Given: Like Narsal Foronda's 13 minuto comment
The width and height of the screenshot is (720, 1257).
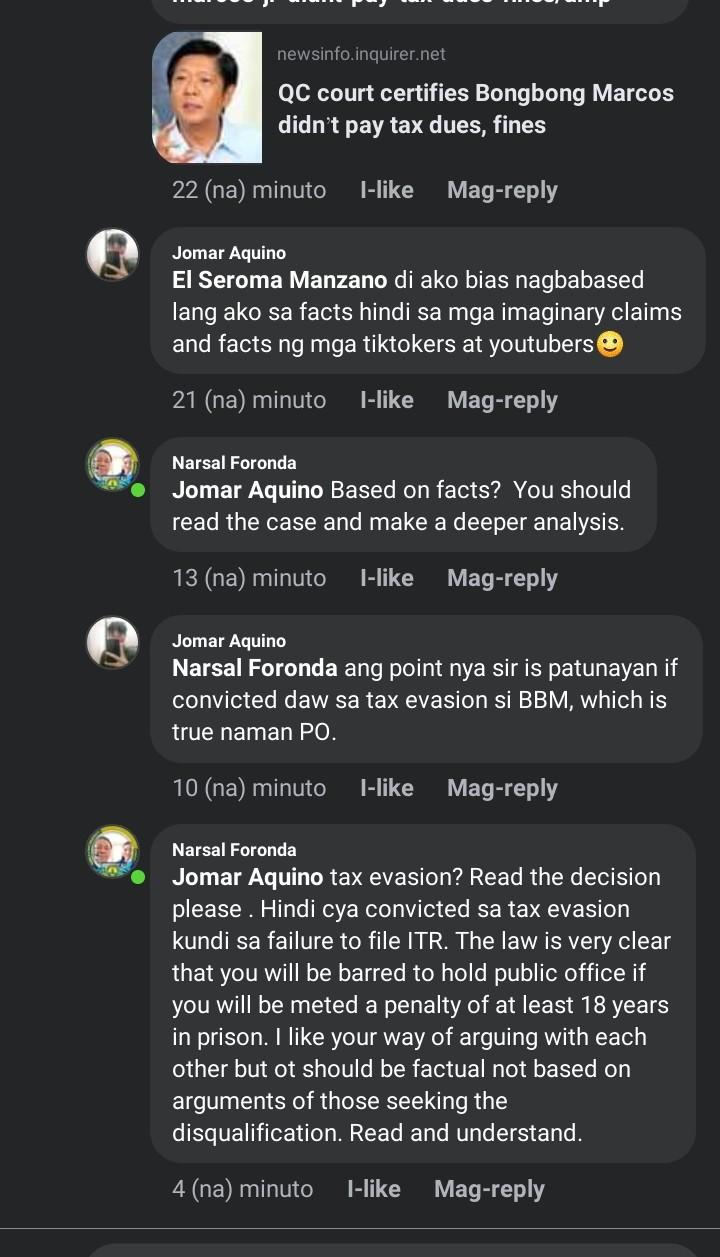Looking at the screenshot, I should (386, 578).
